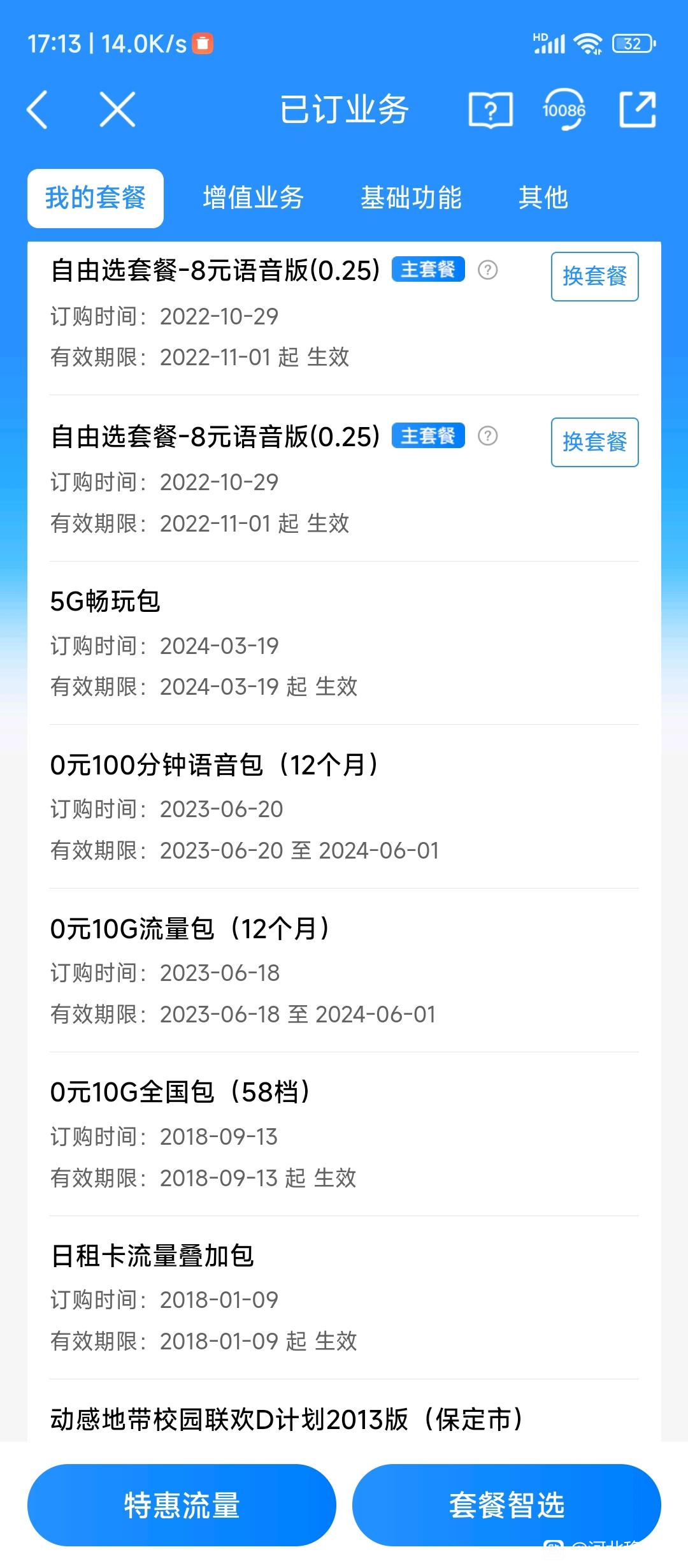
Task: Switch to the 增值业务 tab
Action: [x=253, y=198]
